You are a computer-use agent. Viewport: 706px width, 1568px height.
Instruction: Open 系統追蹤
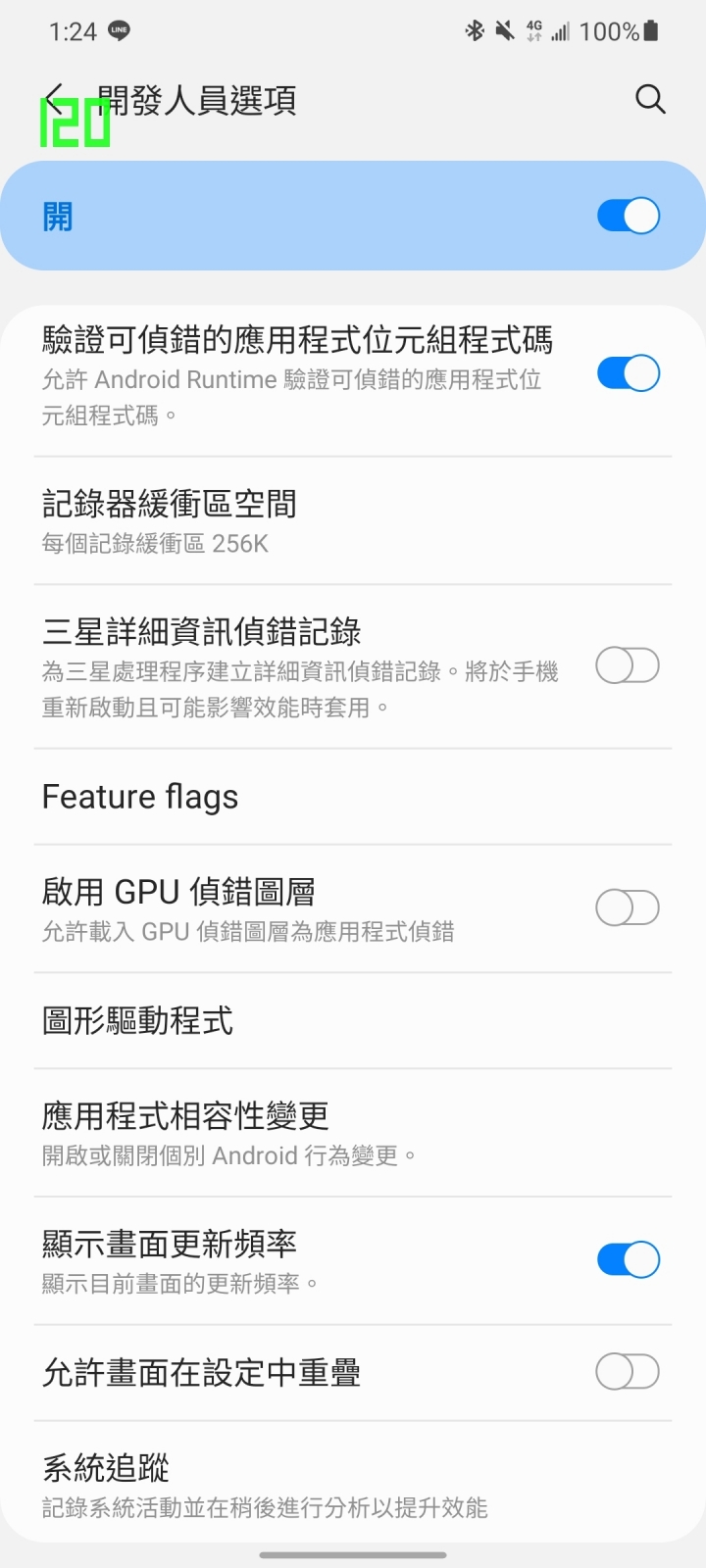pos(353,1485)
